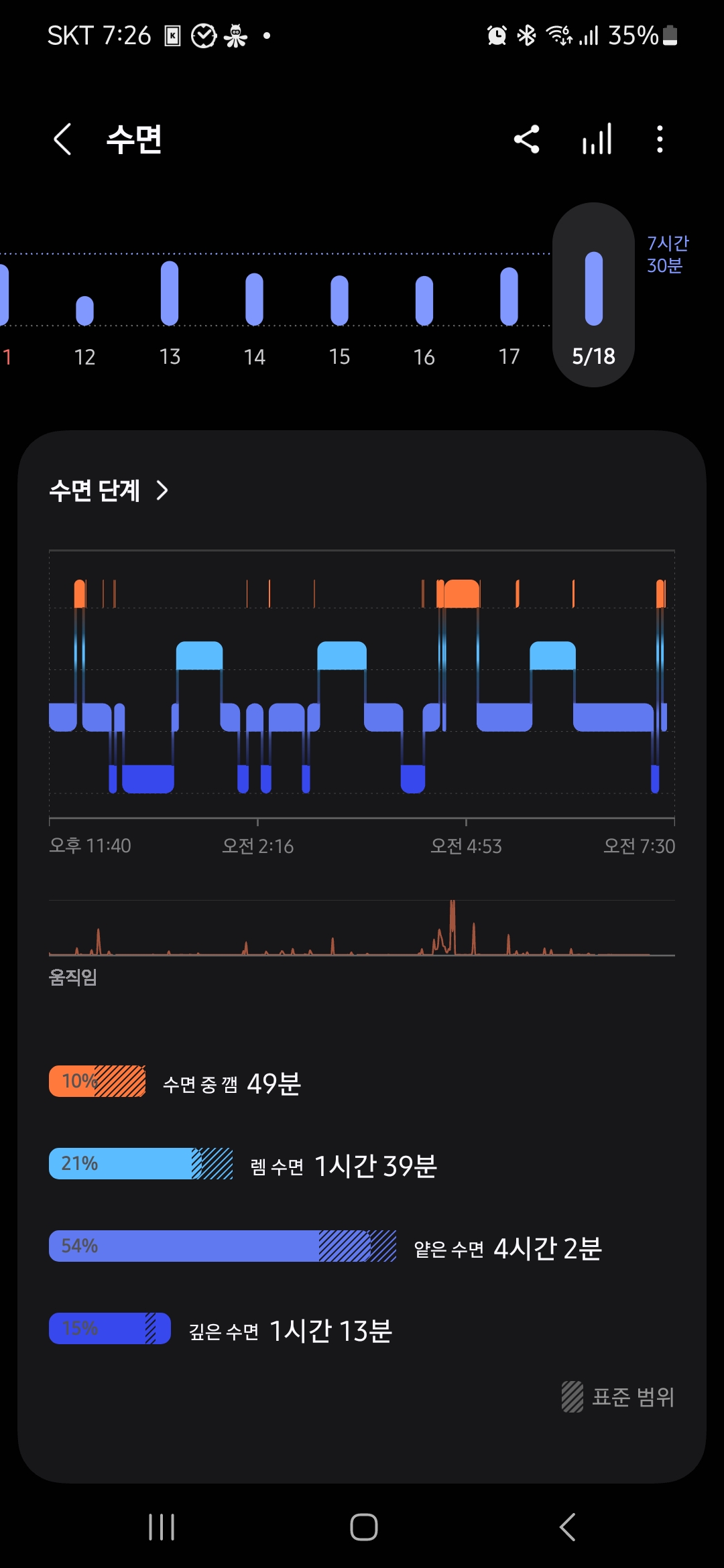Image resolution: width=724 pixels, height=1568 pixels.
Task: Go back from the 수면 screen
Action: pyautogui.click(x=62, y=139)
